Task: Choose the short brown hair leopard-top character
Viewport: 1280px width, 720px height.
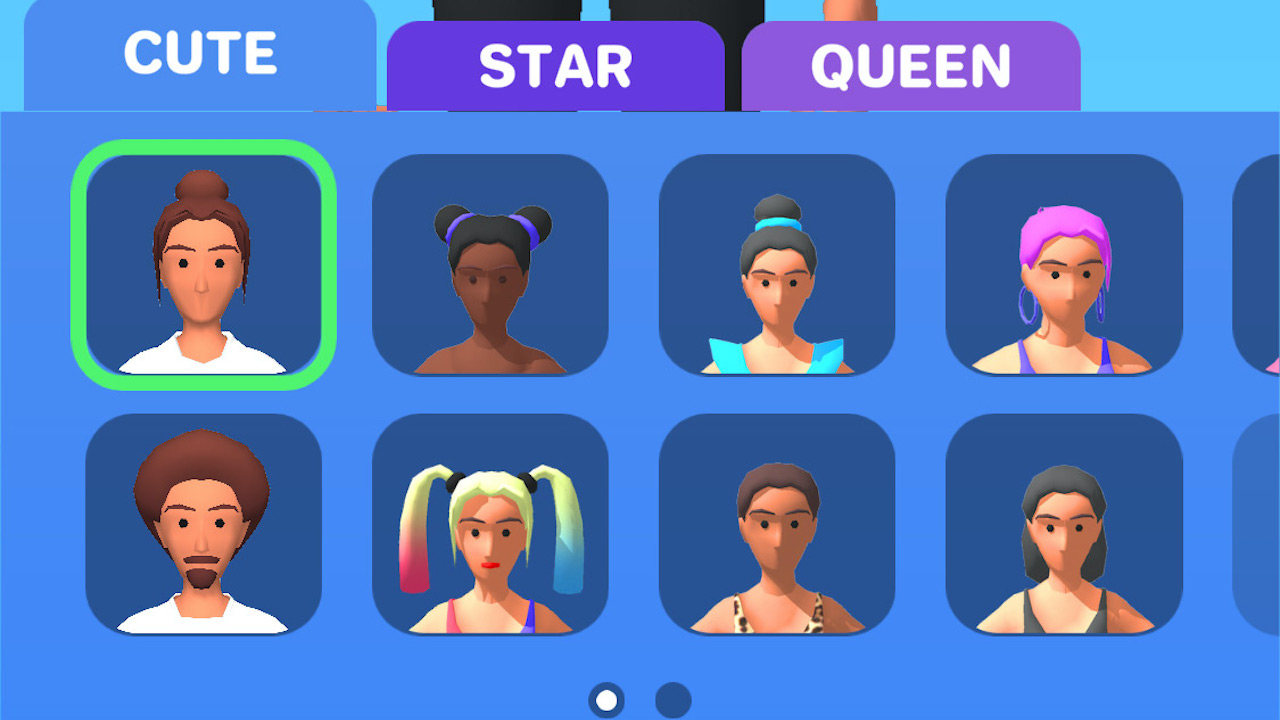Action: (x=777, y=525)
